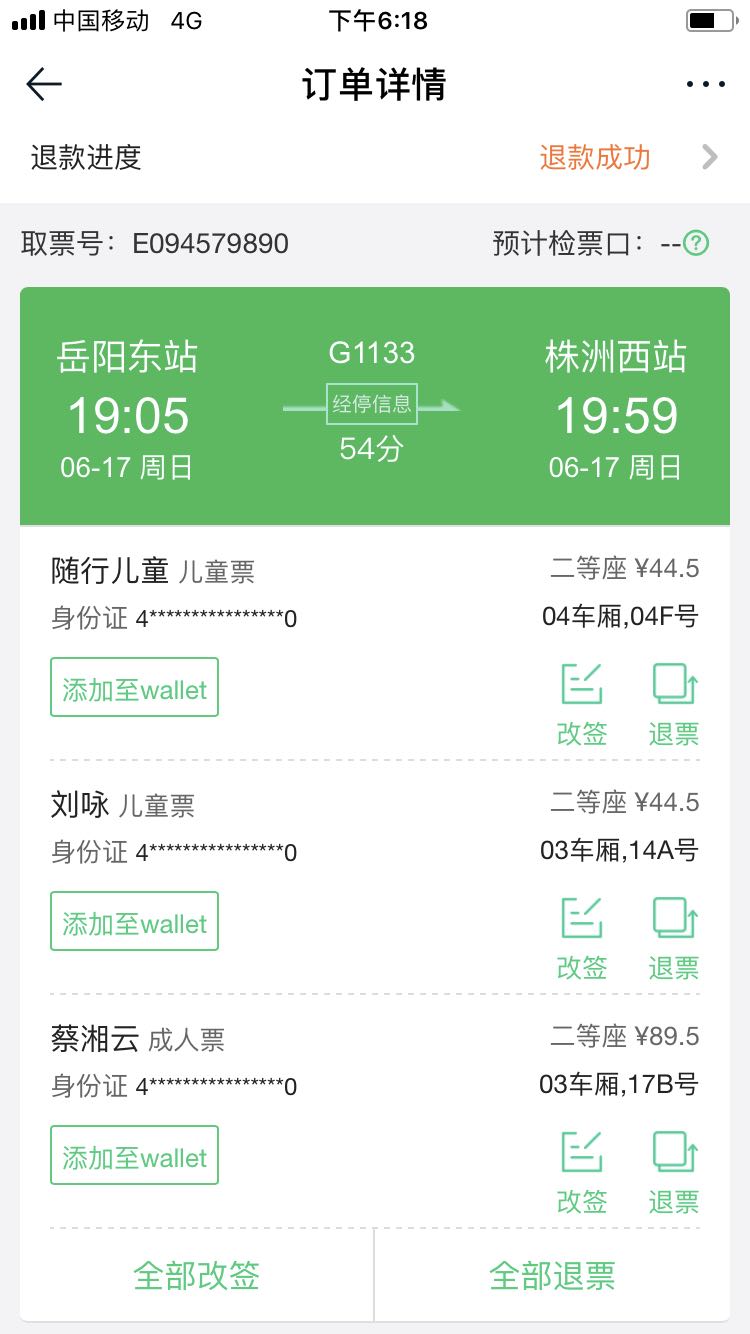Tap 改签 for 刘咏's ticket
Viewport: 750px width, 1334px height.
pyautogui.click(x=582, y=938)
